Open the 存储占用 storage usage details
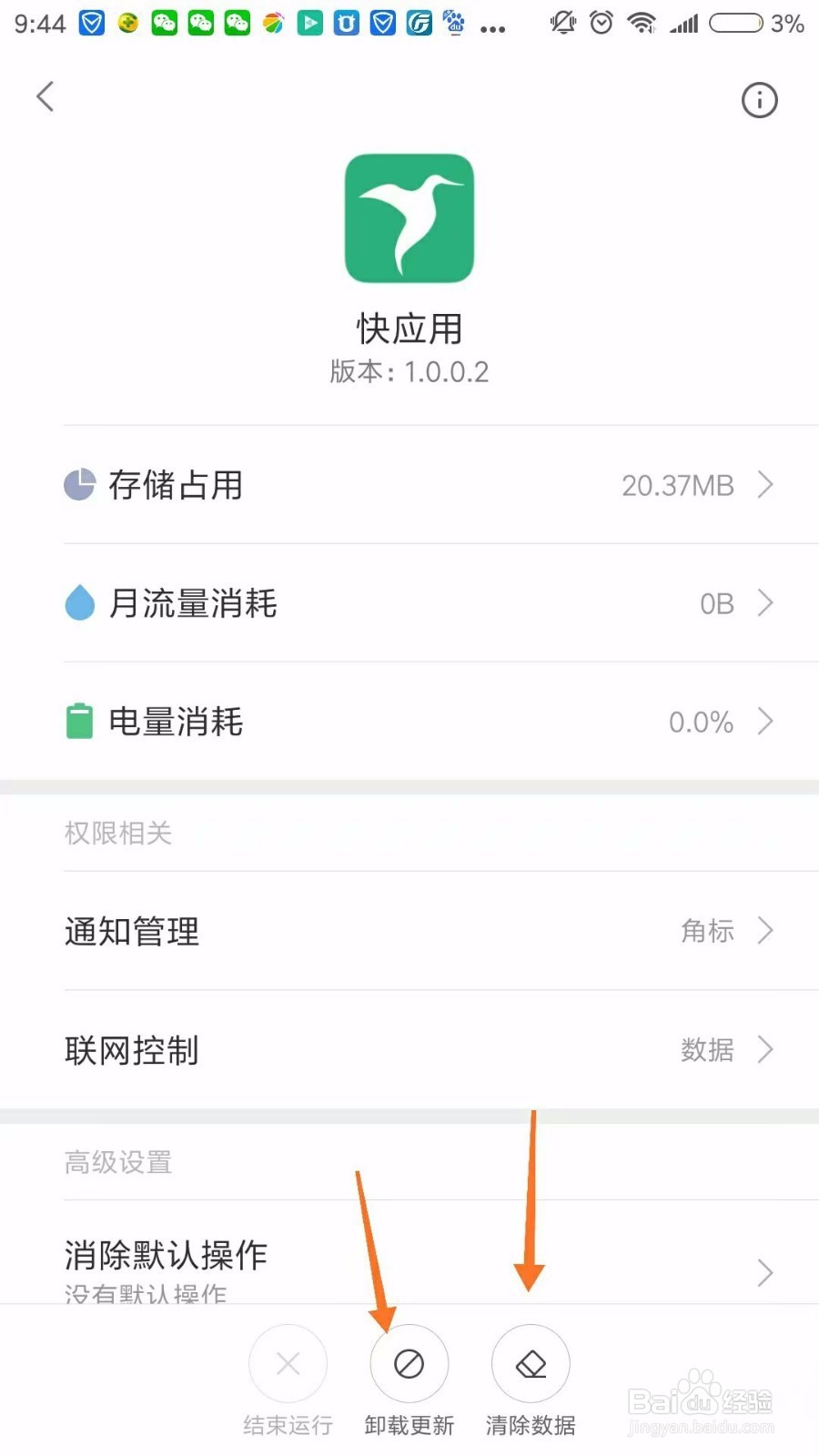 [409, 485]
